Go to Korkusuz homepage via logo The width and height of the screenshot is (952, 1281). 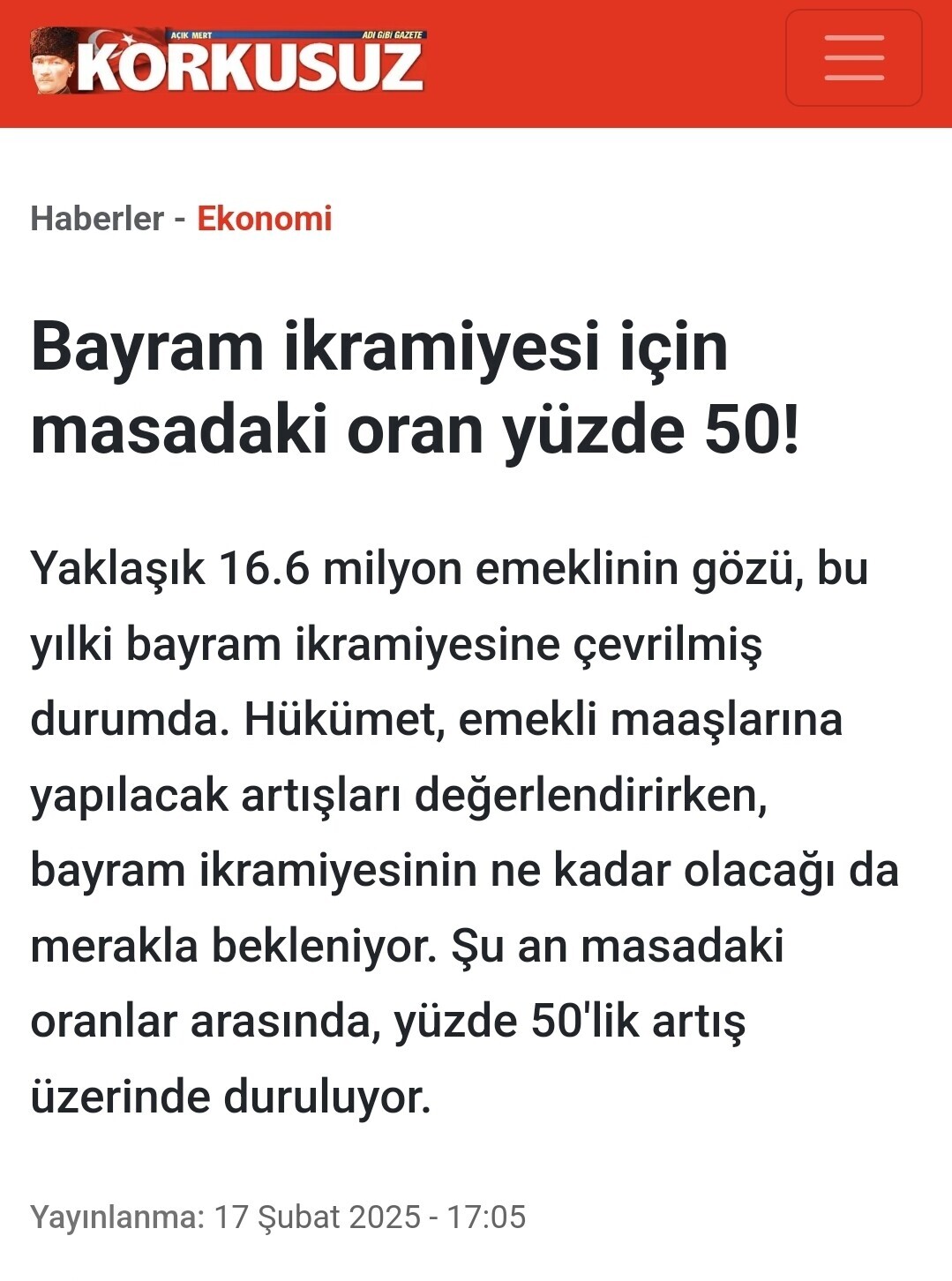[x=228, y=61]
